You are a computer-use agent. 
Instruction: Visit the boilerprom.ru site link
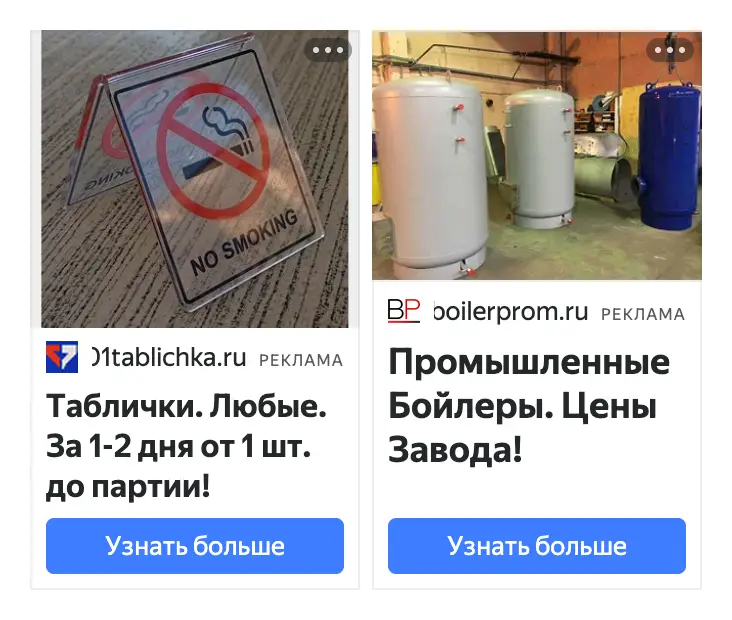point(511,311)
